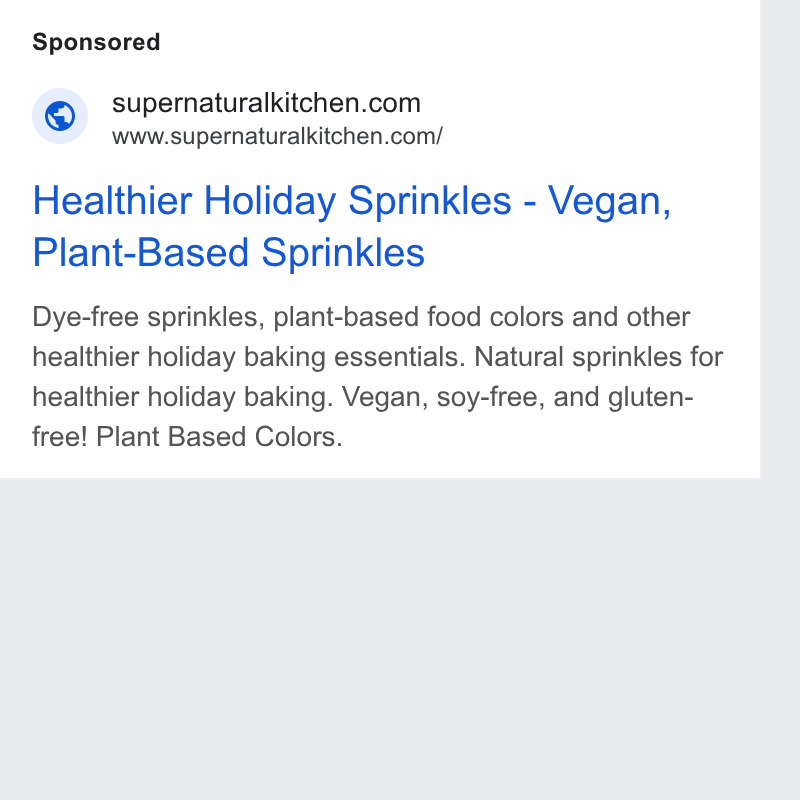Open the Healthier Holiday Sprinkles ad headline
The height and width of the screenshot is (800, 800).
(352, 226)
